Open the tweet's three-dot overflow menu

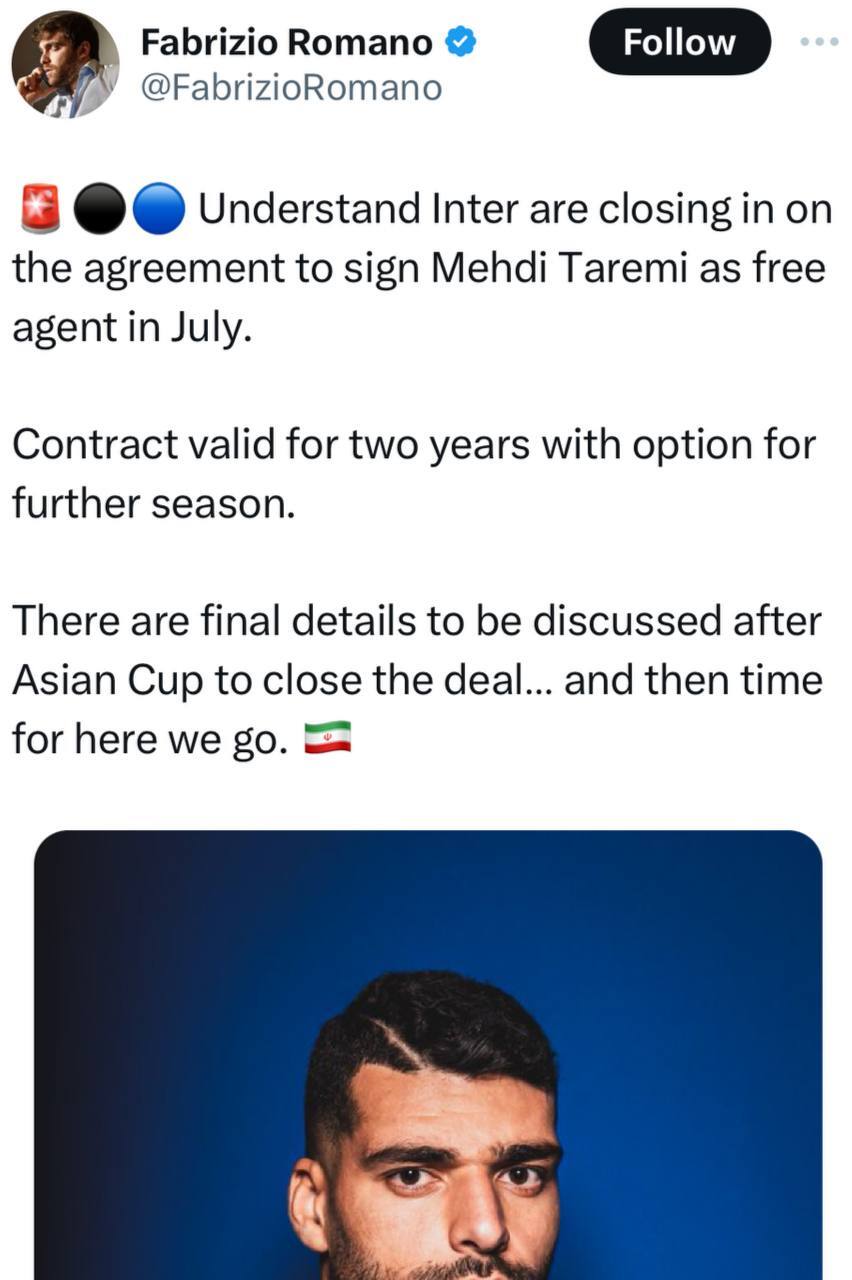[x=819, y=42]
